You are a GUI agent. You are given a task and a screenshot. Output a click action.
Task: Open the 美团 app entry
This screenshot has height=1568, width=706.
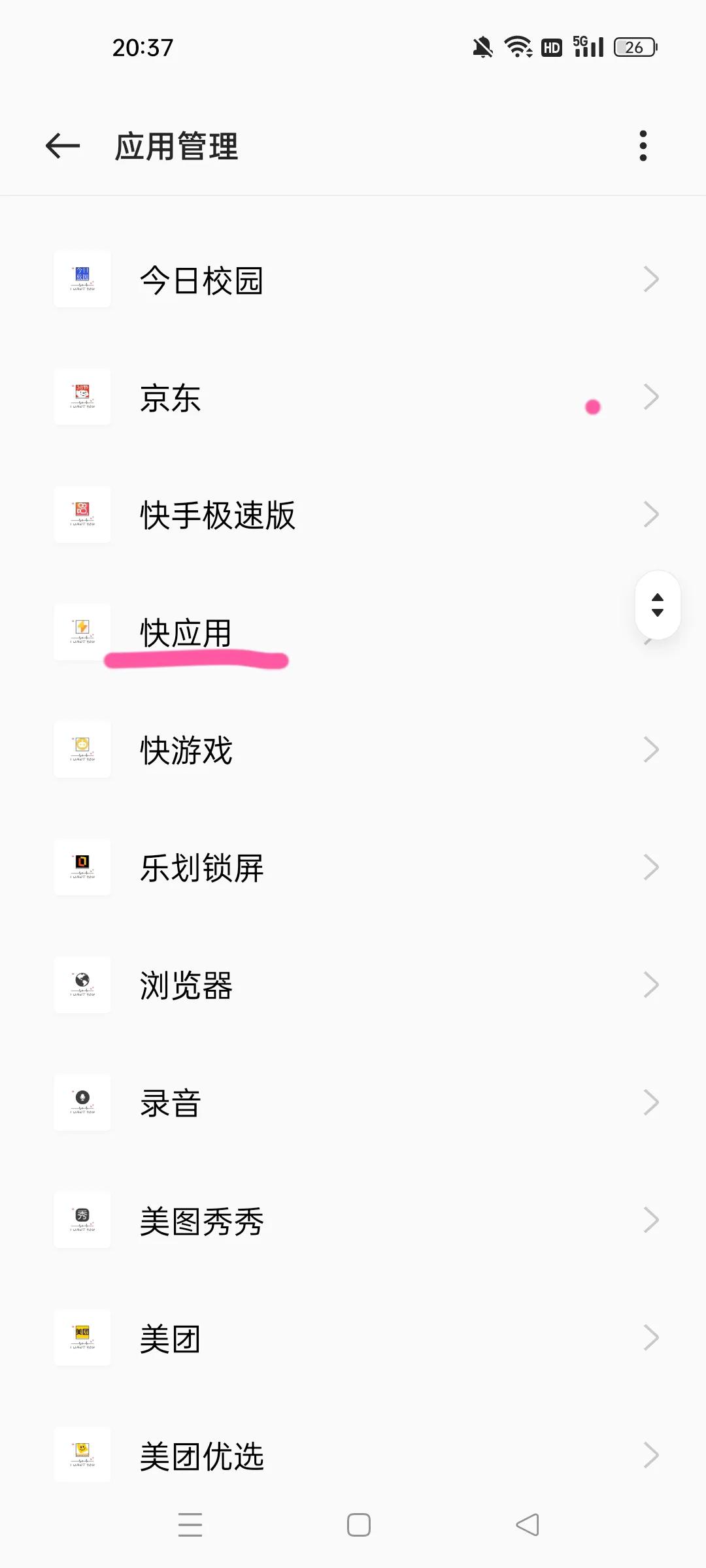coord(353,1338)
